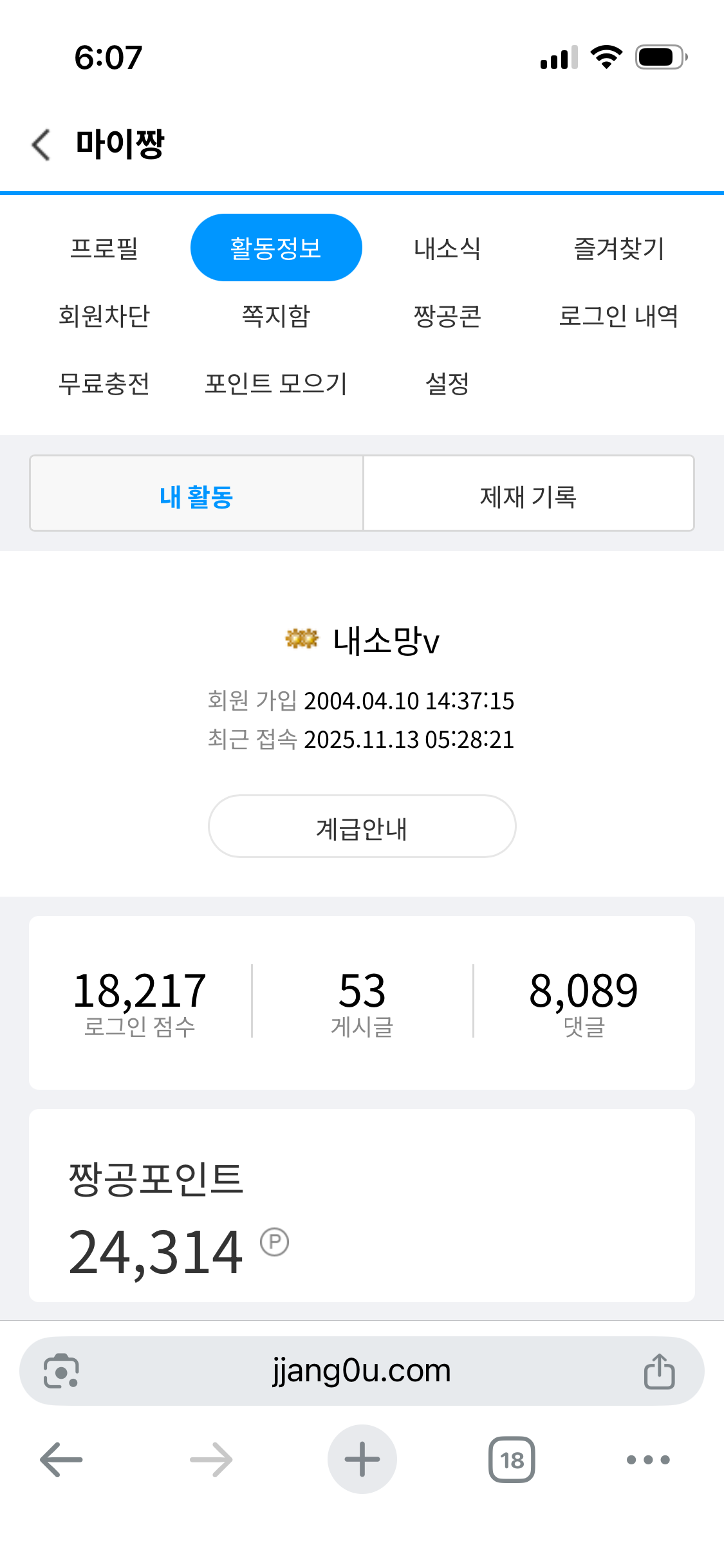Image resolution: width=724 pixels, height=1568 pixels.
Task: View 짱공콘 section
Action: click(x=447, y=316)
